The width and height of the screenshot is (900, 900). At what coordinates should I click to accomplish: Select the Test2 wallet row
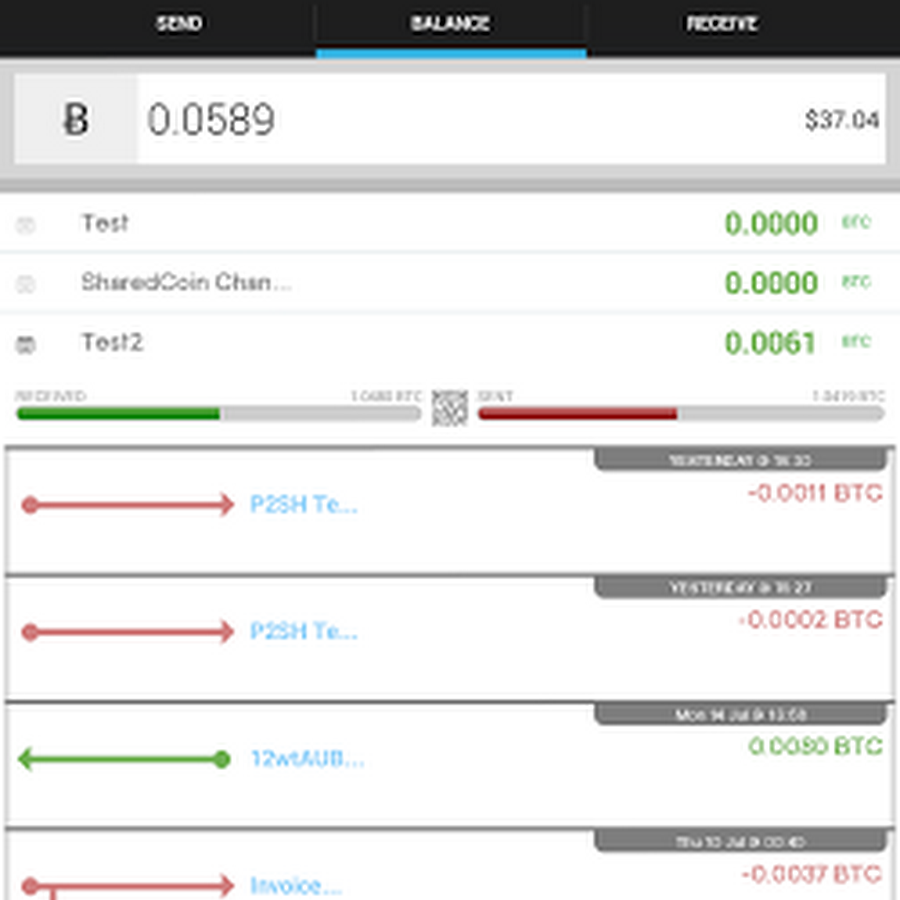pos(450,343)
